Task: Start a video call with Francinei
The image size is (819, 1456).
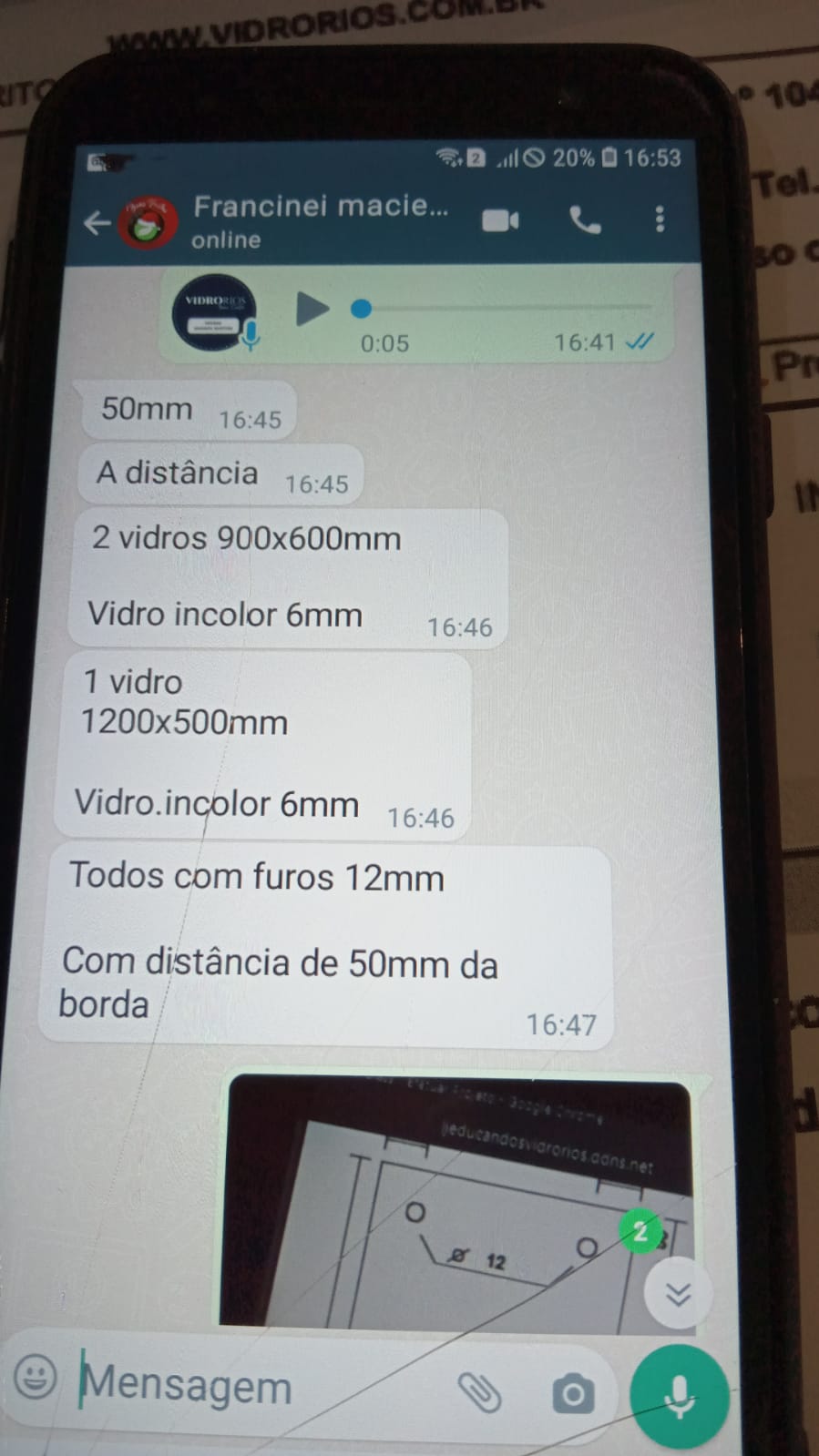Action: (x=500, y=220)
